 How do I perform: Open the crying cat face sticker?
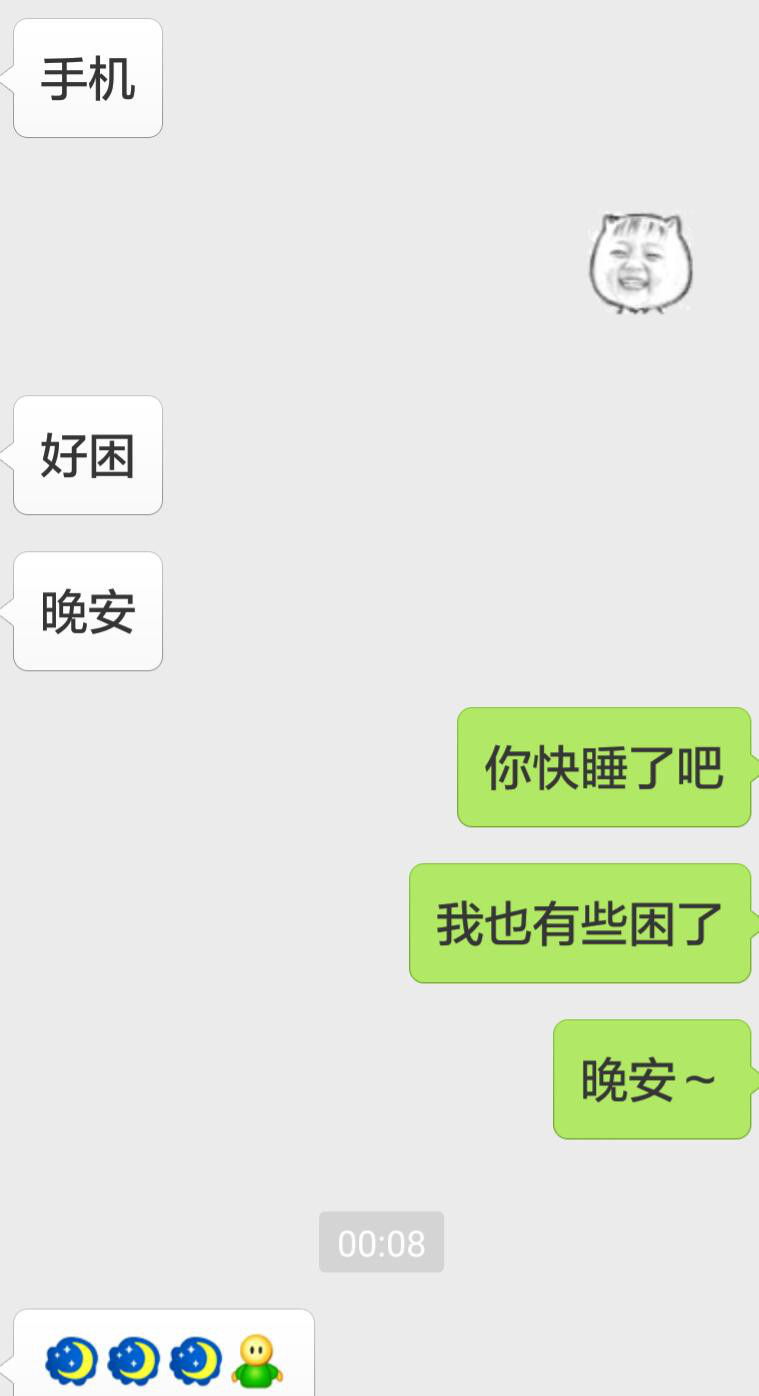640,264
